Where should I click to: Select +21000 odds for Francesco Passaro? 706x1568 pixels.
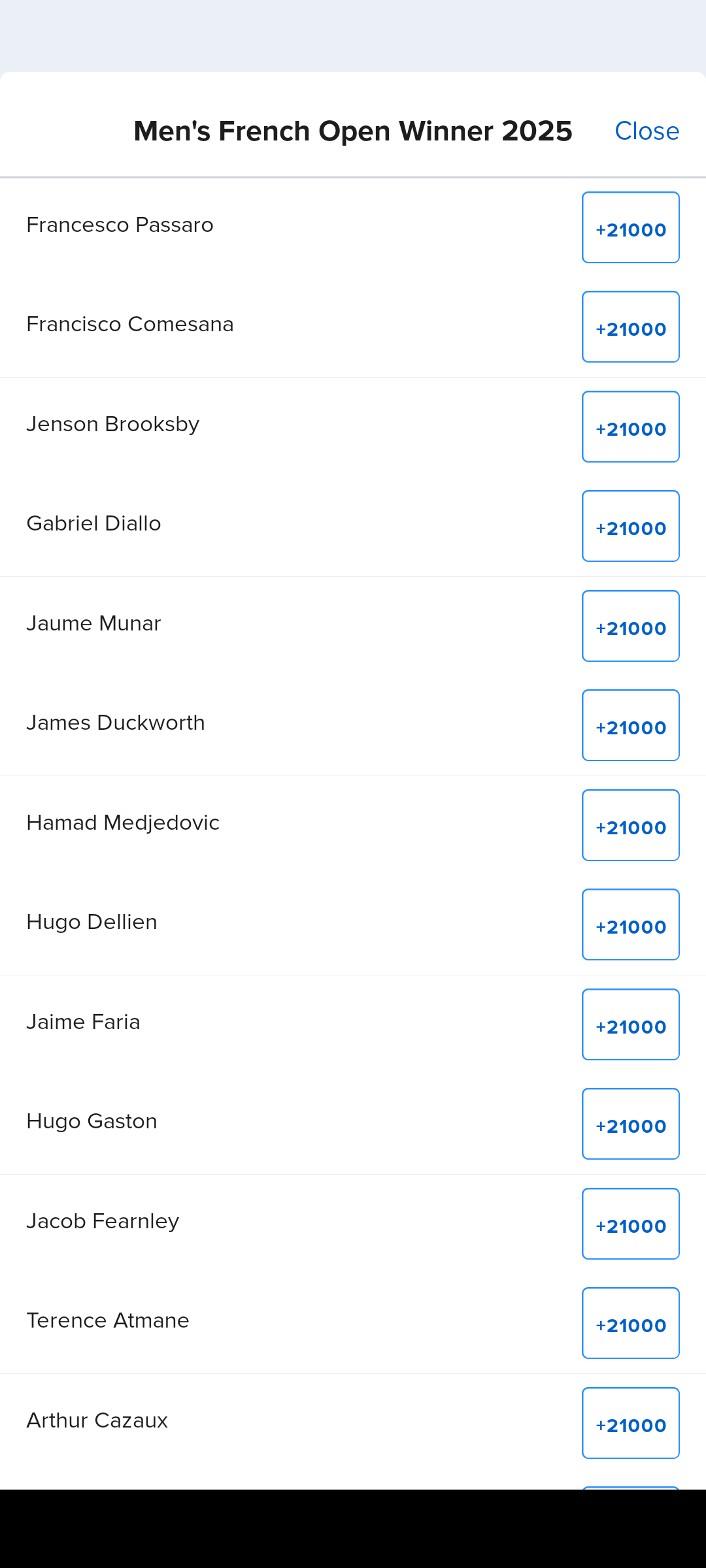click(630, 228)
